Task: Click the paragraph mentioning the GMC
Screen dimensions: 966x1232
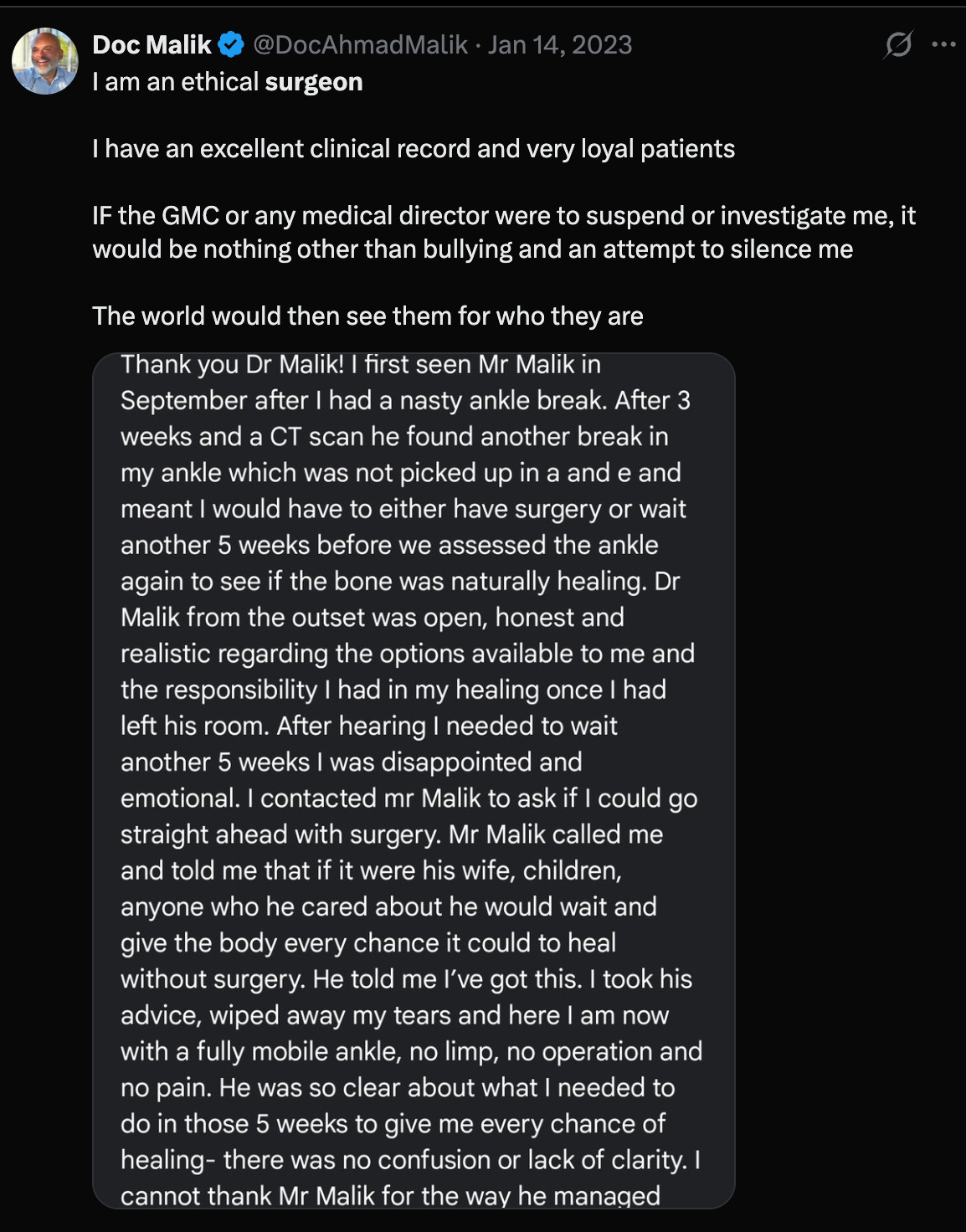Action: pyautogui.click(x=502, y=232)
